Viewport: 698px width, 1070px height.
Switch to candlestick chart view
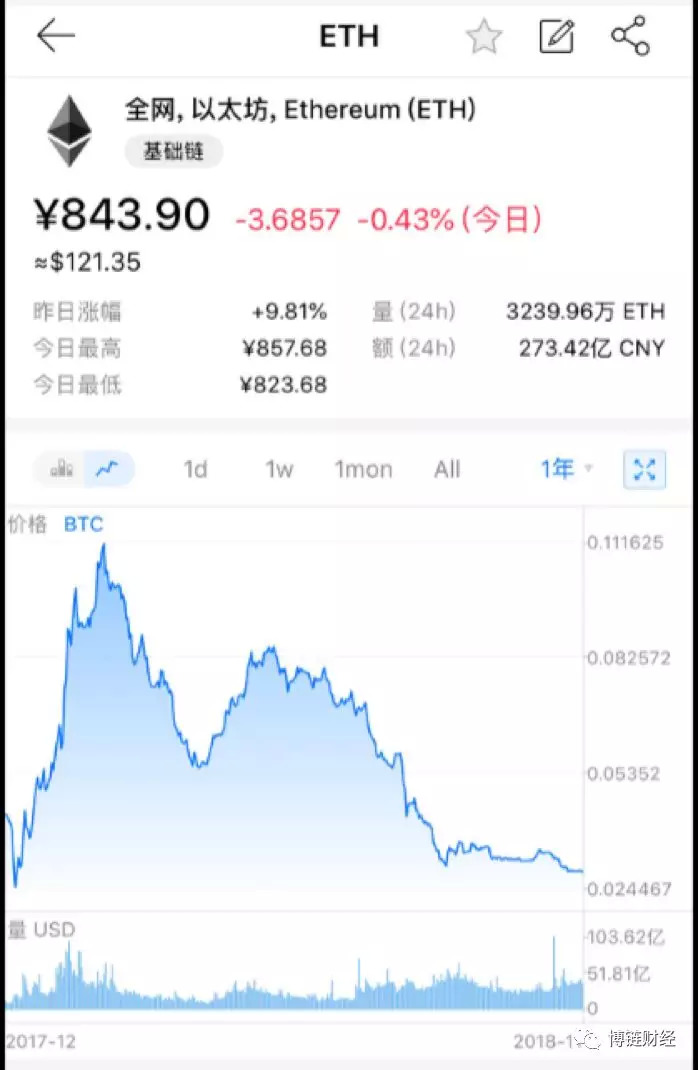click(62, 468)
